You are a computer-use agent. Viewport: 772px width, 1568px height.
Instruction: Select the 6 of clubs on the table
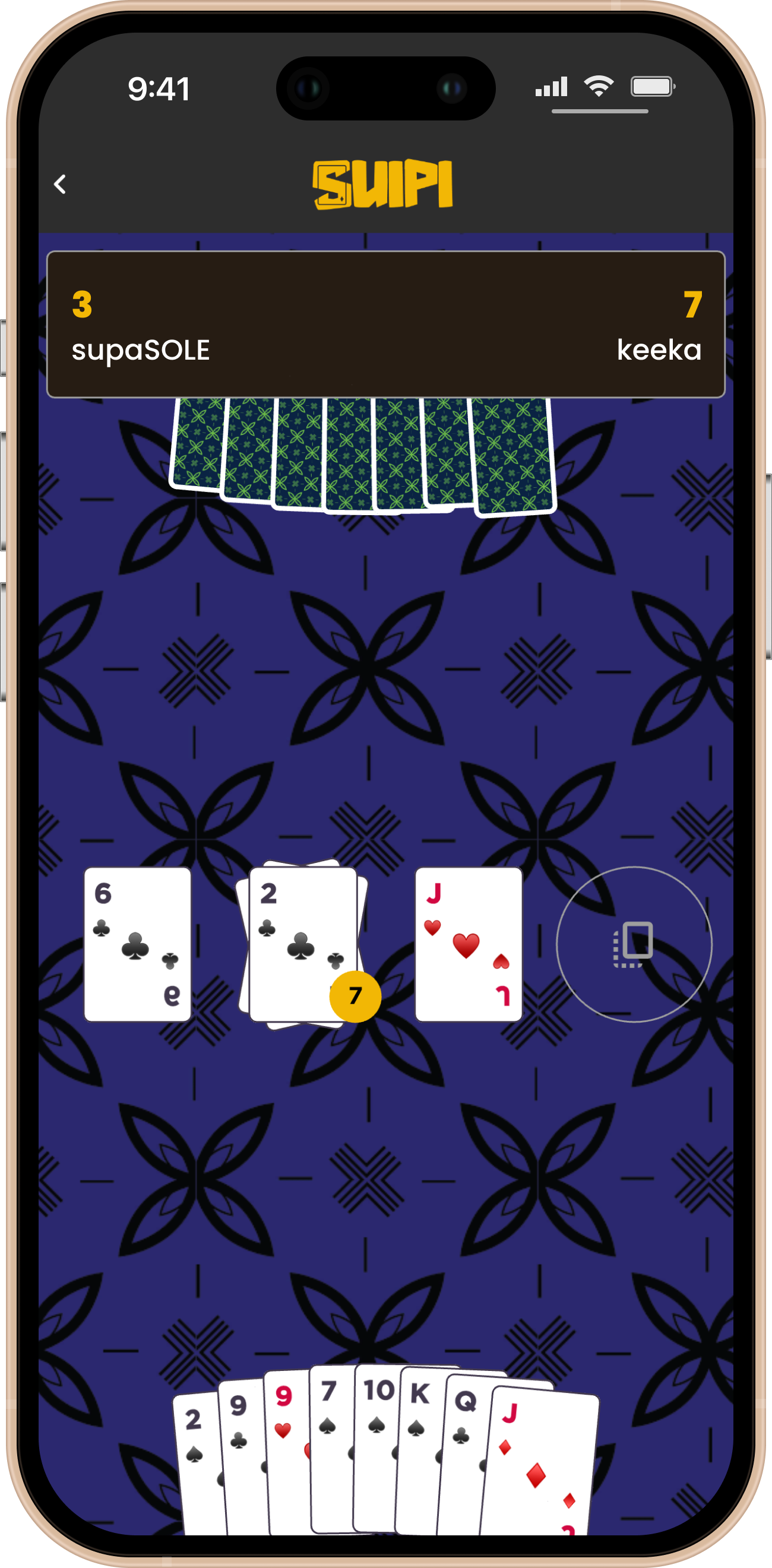click(x=138, y=944)
